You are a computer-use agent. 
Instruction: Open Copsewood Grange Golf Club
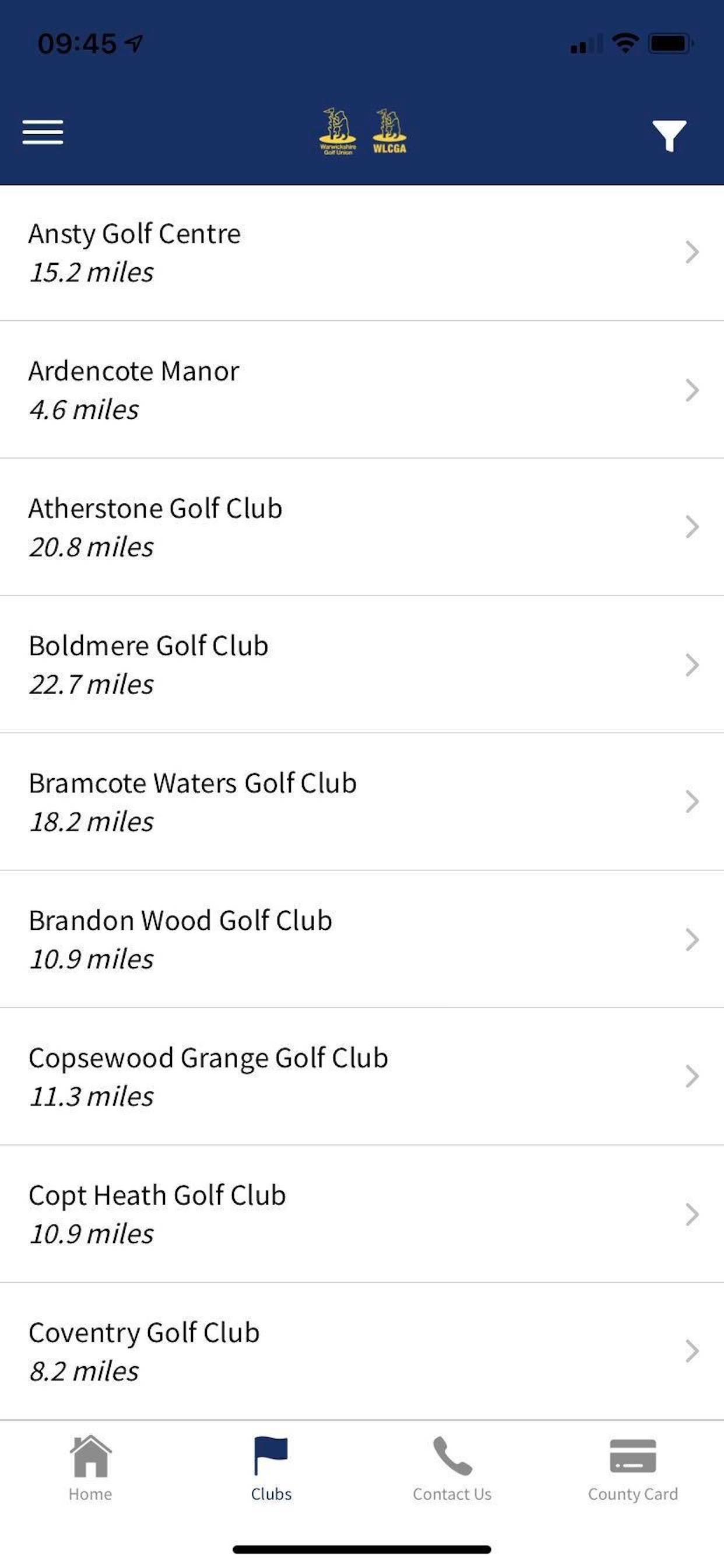361,1076
